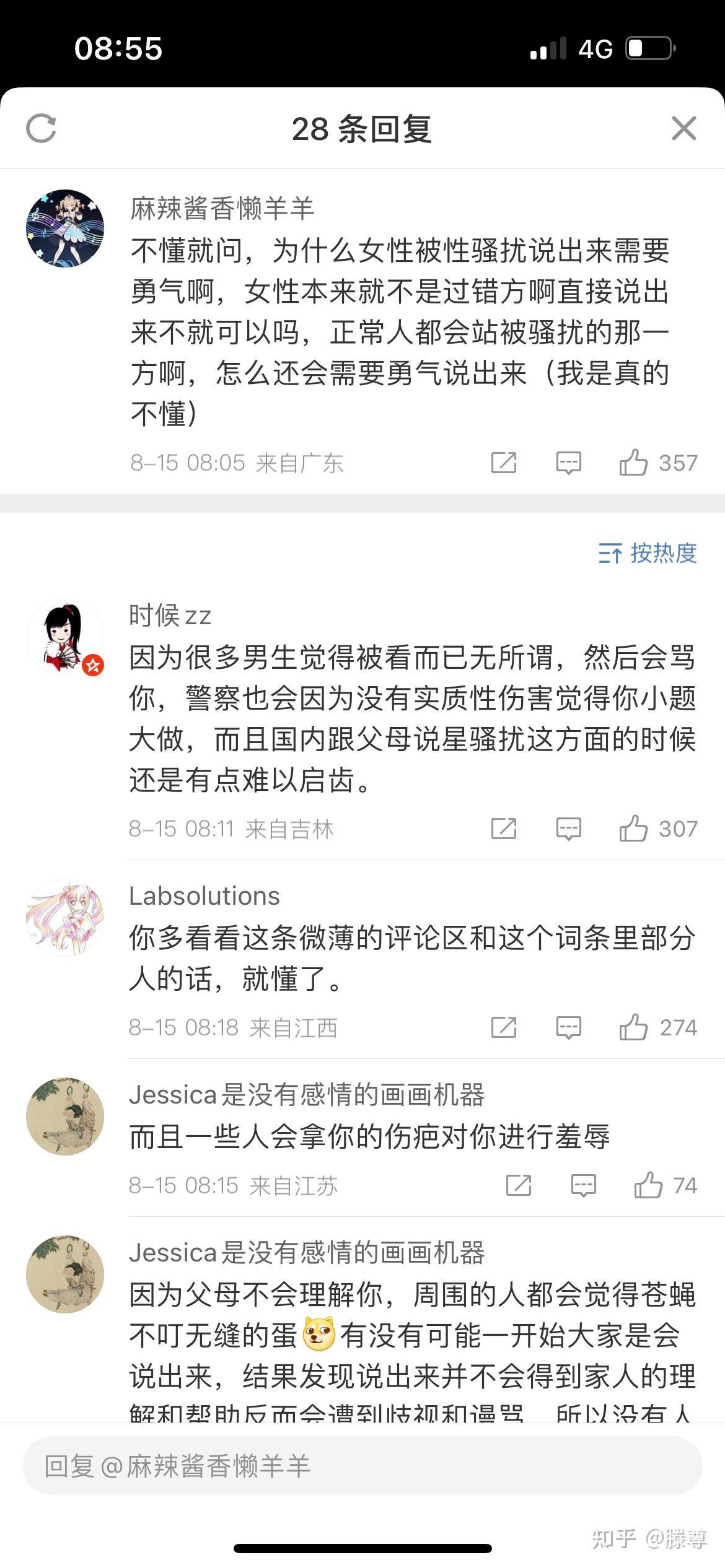
Task: Reply to 麻辣酱香懒羊羊's comment via bubble icon
Action: click(x=568, y=463)
